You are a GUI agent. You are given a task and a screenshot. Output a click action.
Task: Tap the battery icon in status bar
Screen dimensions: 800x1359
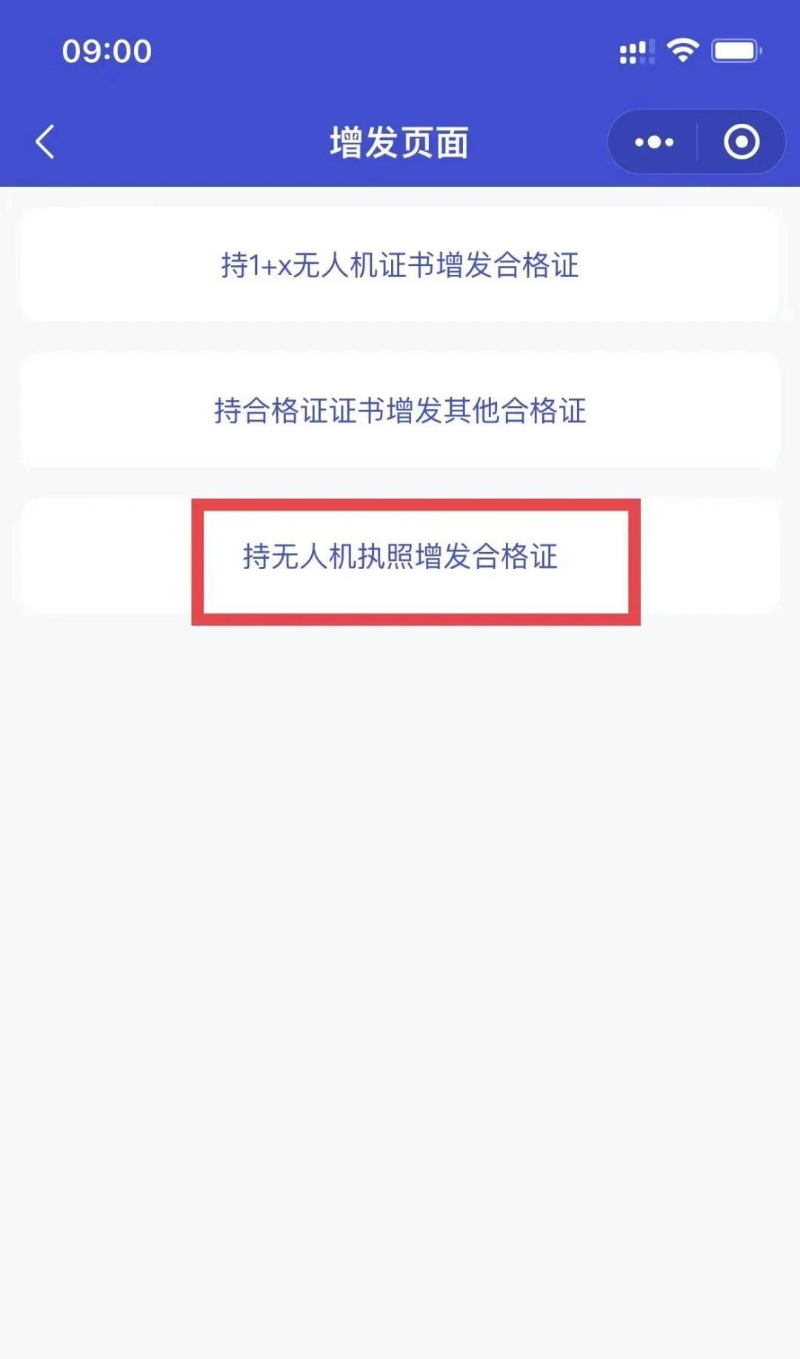tap(734, 50)
